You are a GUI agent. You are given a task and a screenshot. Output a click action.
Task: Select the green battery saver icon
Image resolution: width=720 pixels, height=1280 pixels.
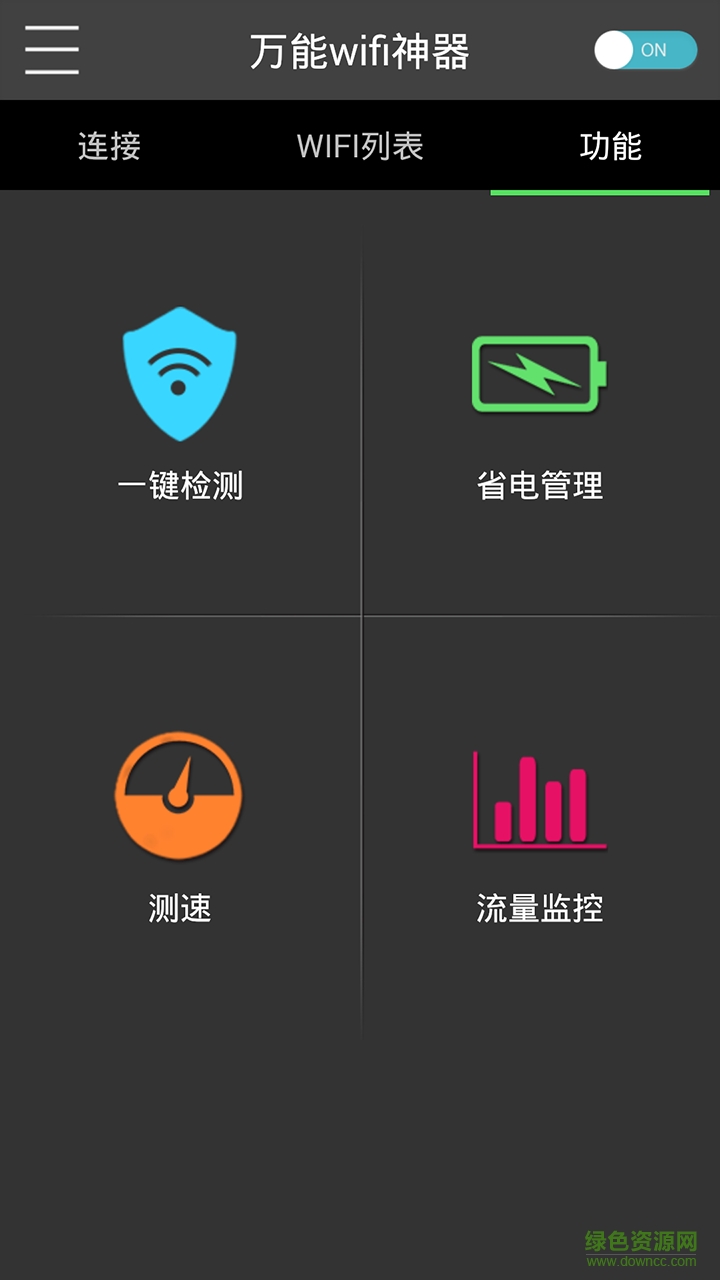[540, 375]
